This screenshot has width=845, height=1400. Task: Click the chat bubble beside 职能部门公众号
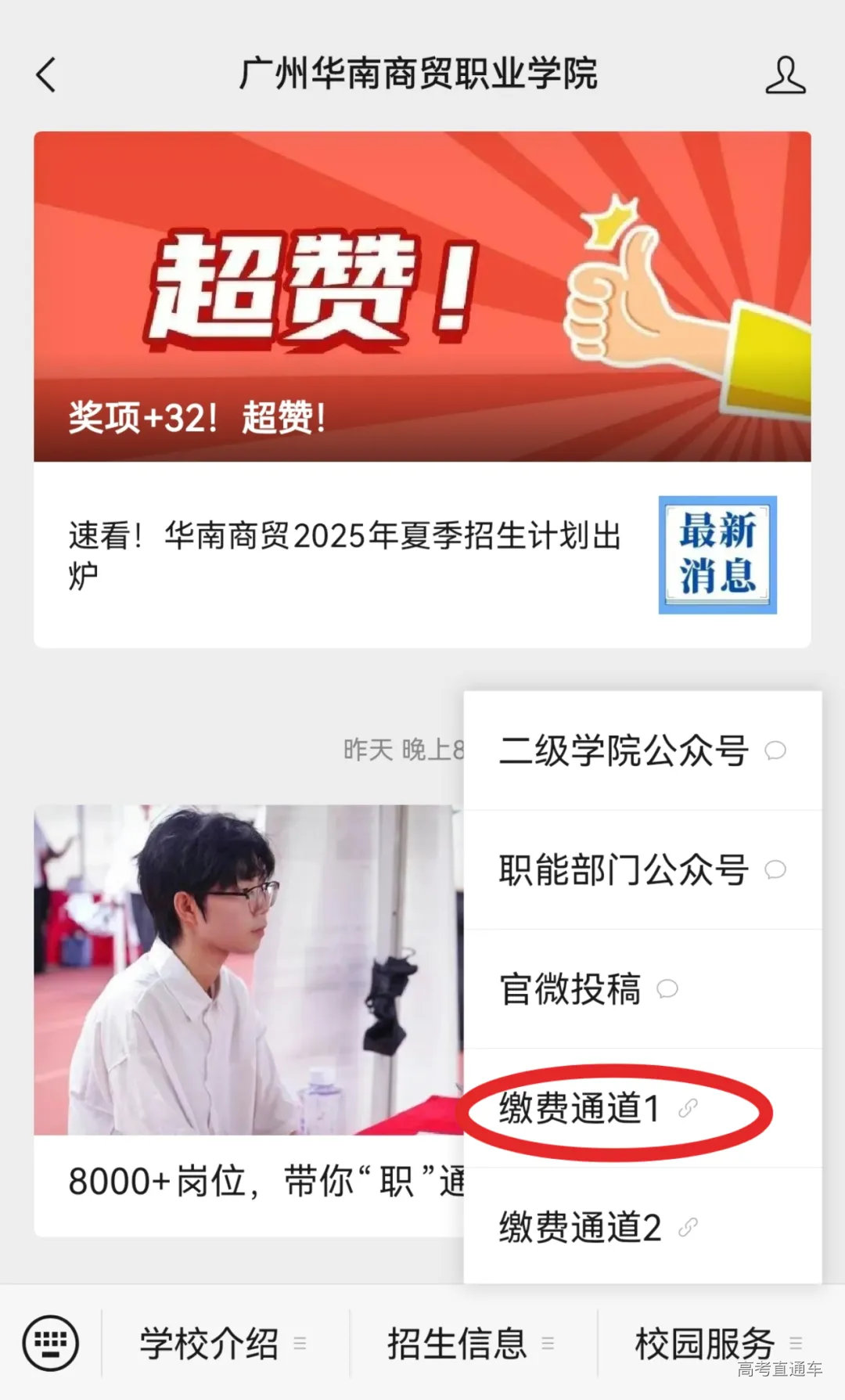[774, 869]
